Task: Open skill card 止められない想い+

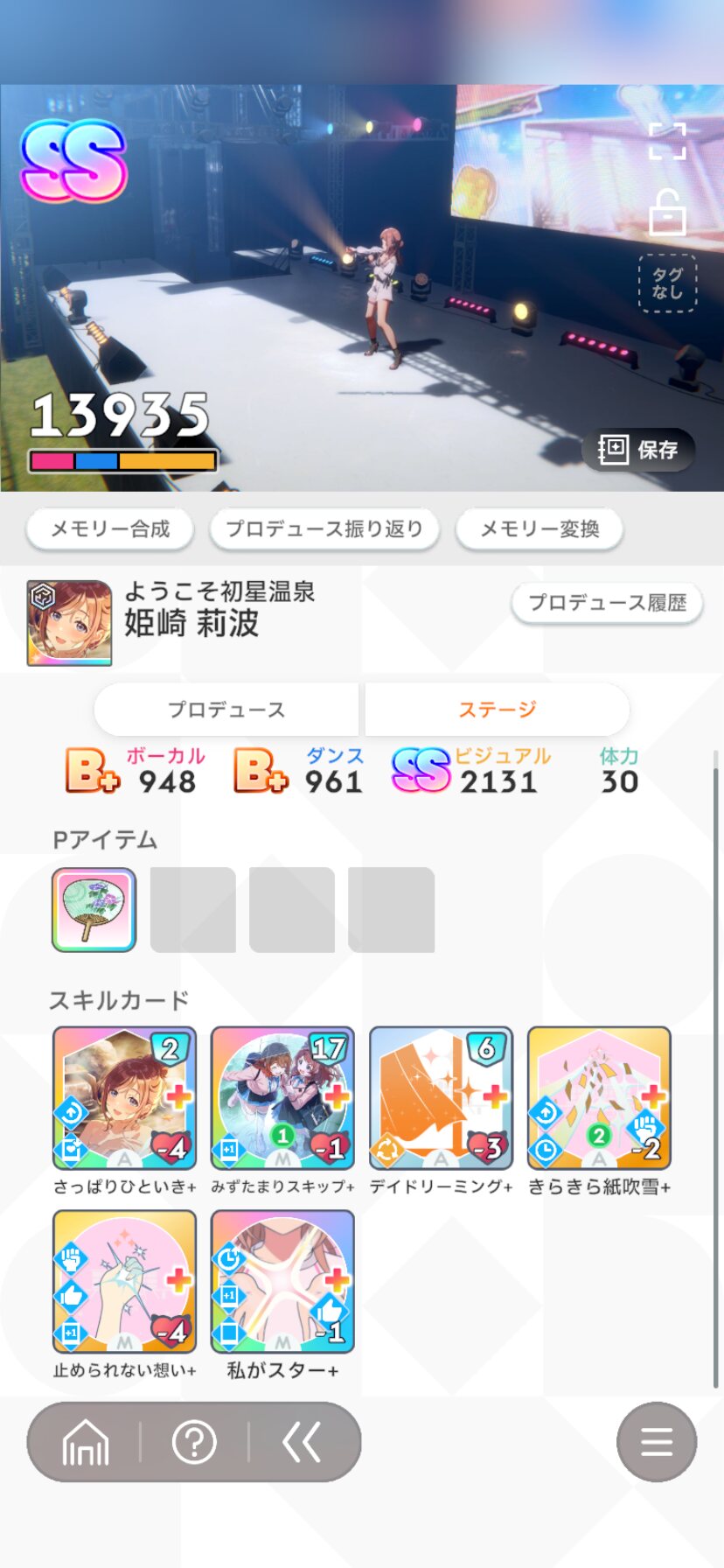Action: [124, 1282]
